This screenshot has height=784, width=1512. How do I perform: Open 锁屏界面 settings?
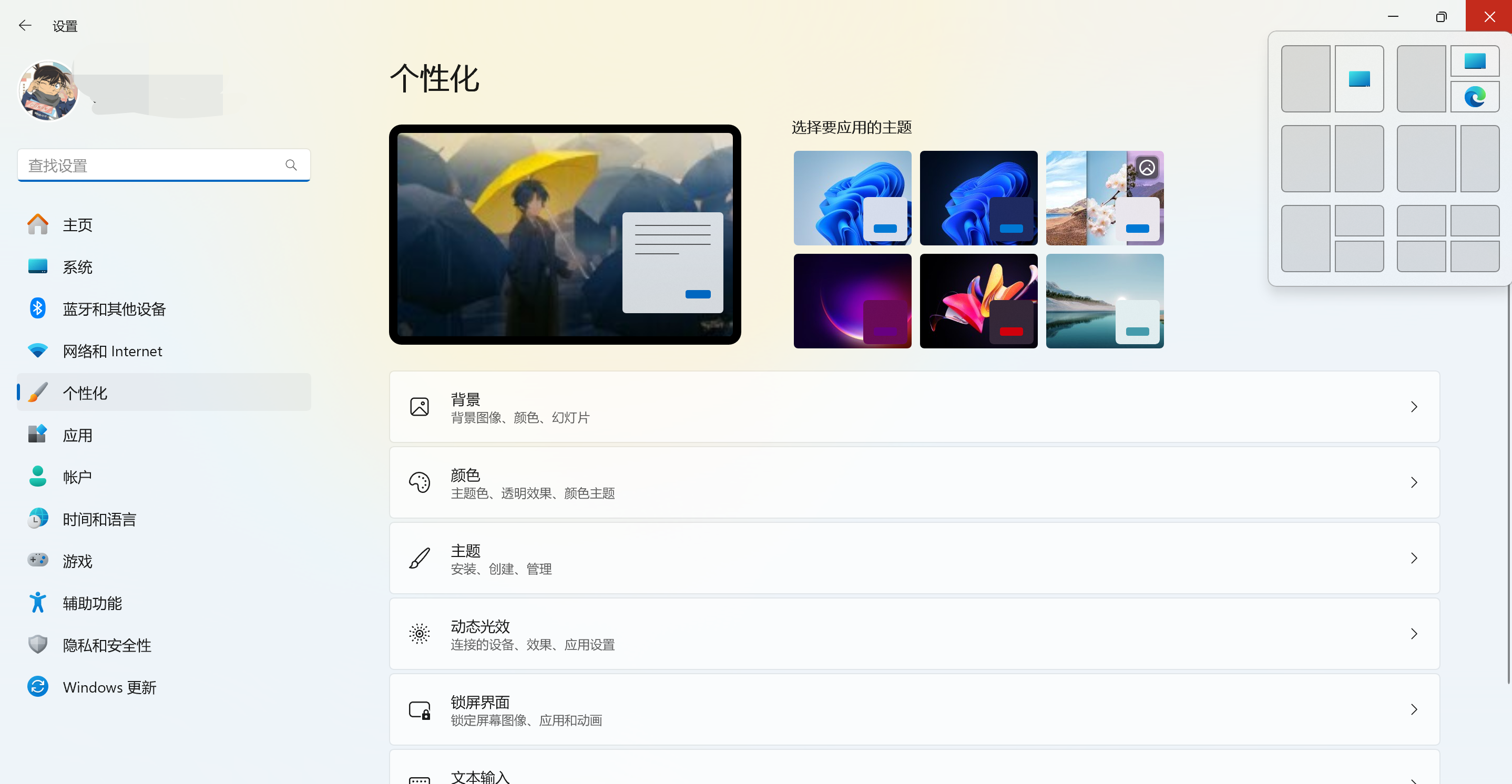(x=914, y=709)
